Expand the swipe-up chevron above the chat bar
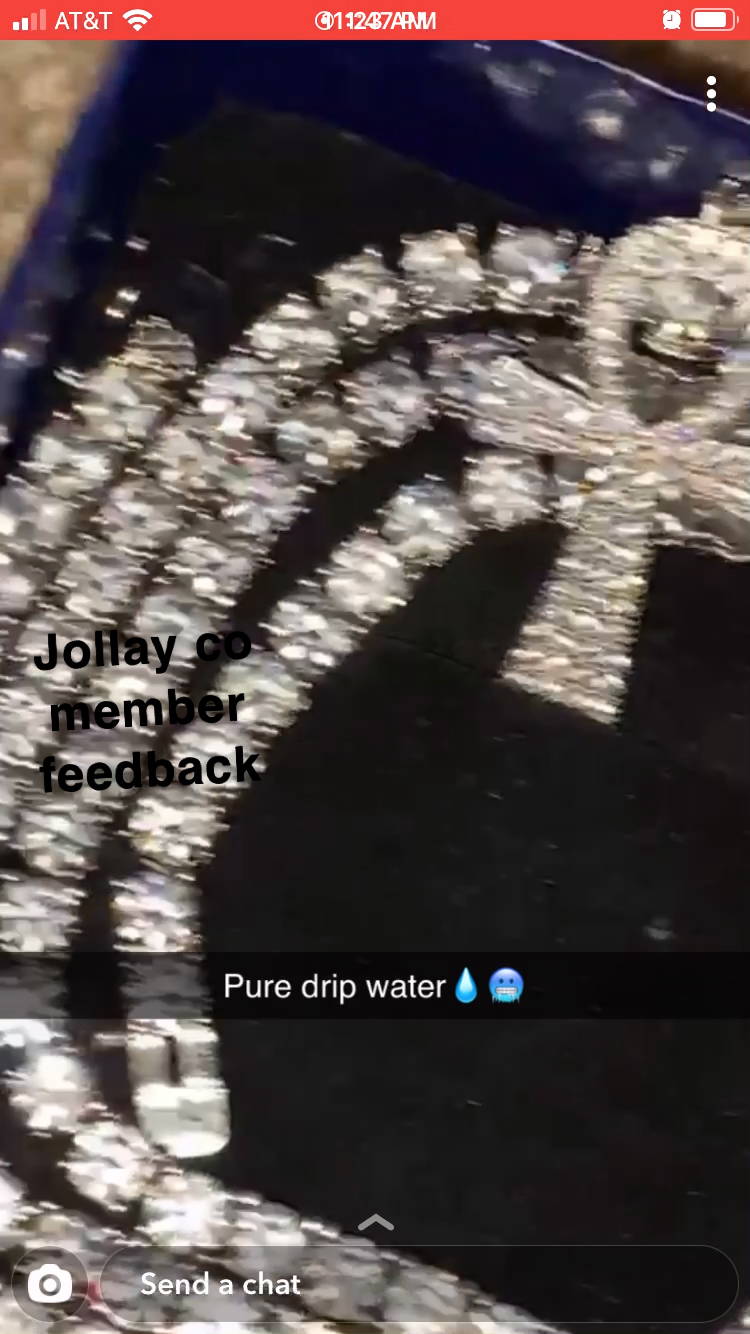 pos(375,1222)
